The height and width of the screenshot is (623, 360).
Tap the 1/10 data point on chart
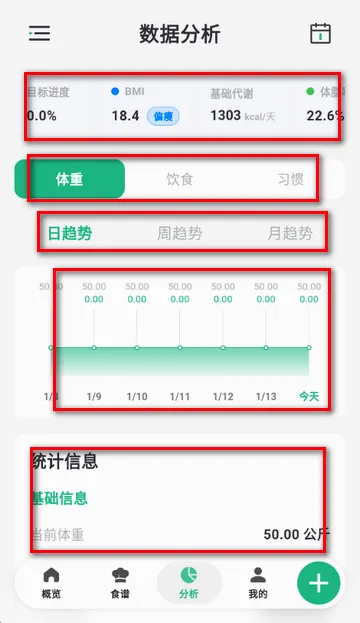click(137, 348)
